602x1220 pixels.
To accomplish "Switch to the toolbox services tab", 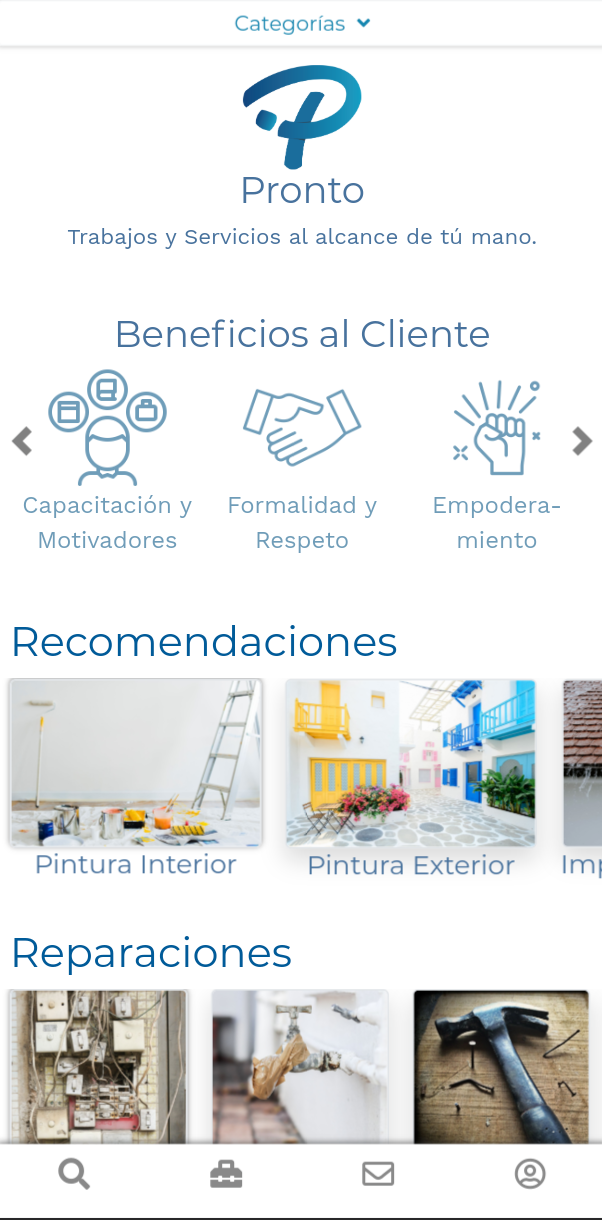I will click(226, 1174).
